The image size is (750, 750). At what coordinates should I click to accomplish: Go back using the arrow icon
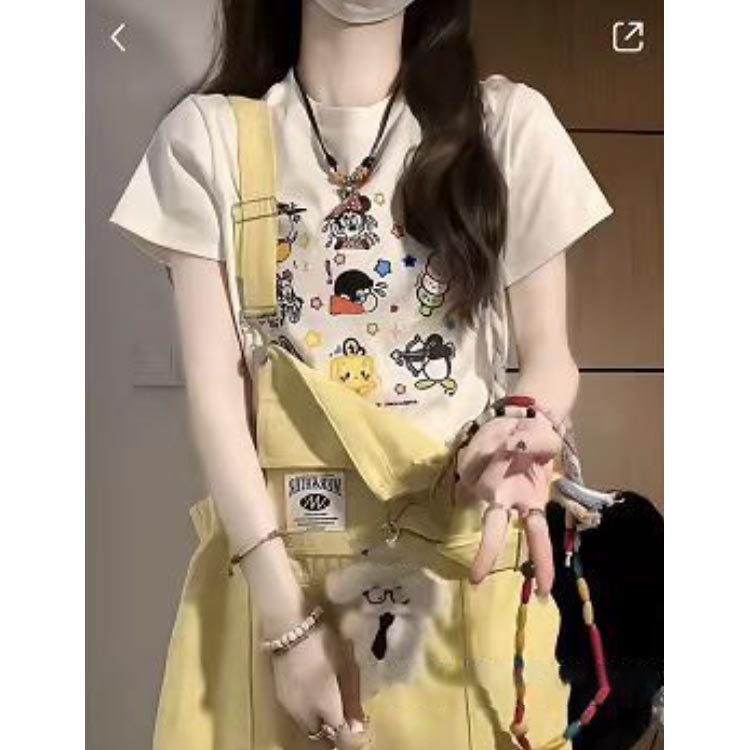118,37
